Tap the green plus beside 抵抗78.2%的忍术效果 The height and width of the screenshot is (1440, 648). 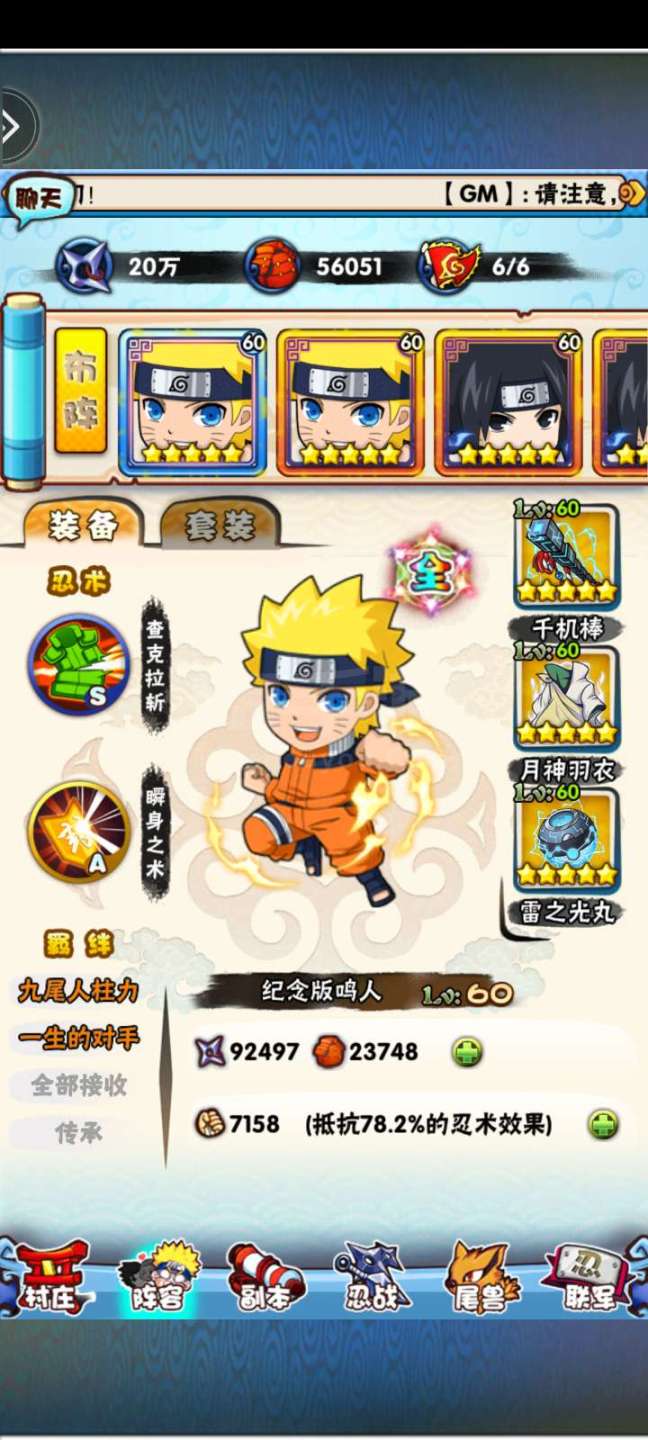[602, 1124]
